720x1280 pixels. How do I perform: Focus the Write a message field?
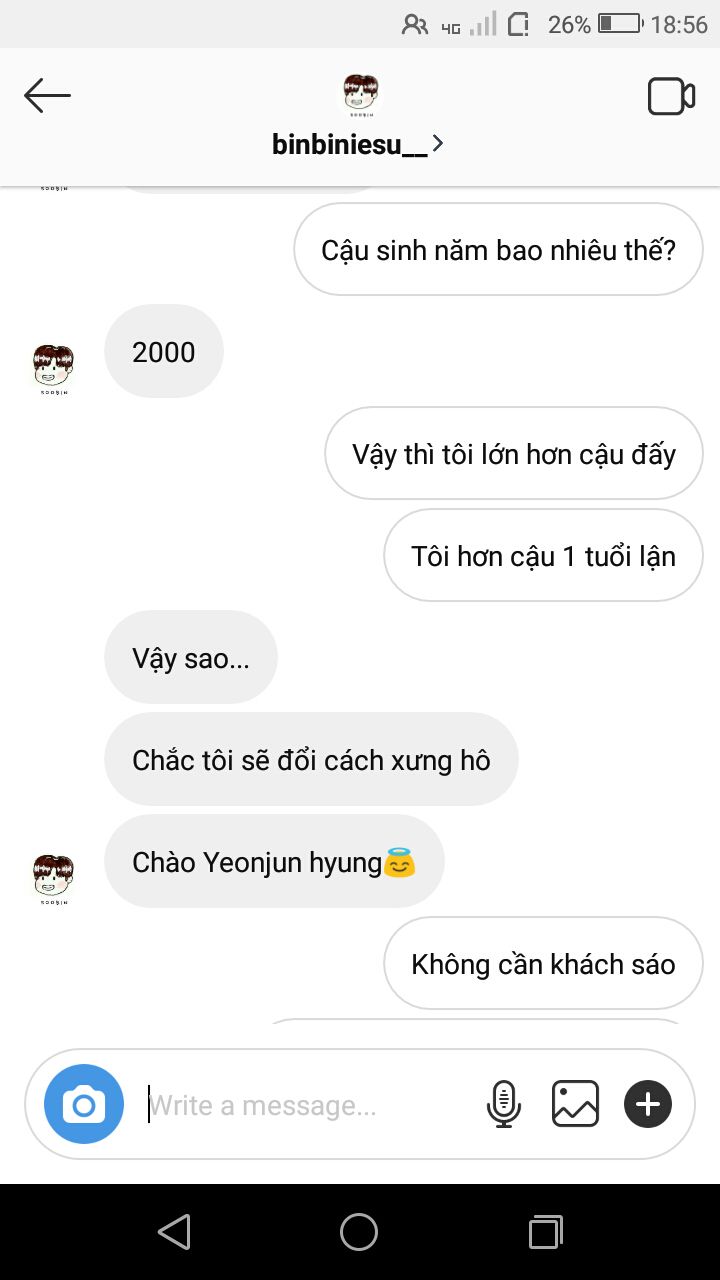300,1105
